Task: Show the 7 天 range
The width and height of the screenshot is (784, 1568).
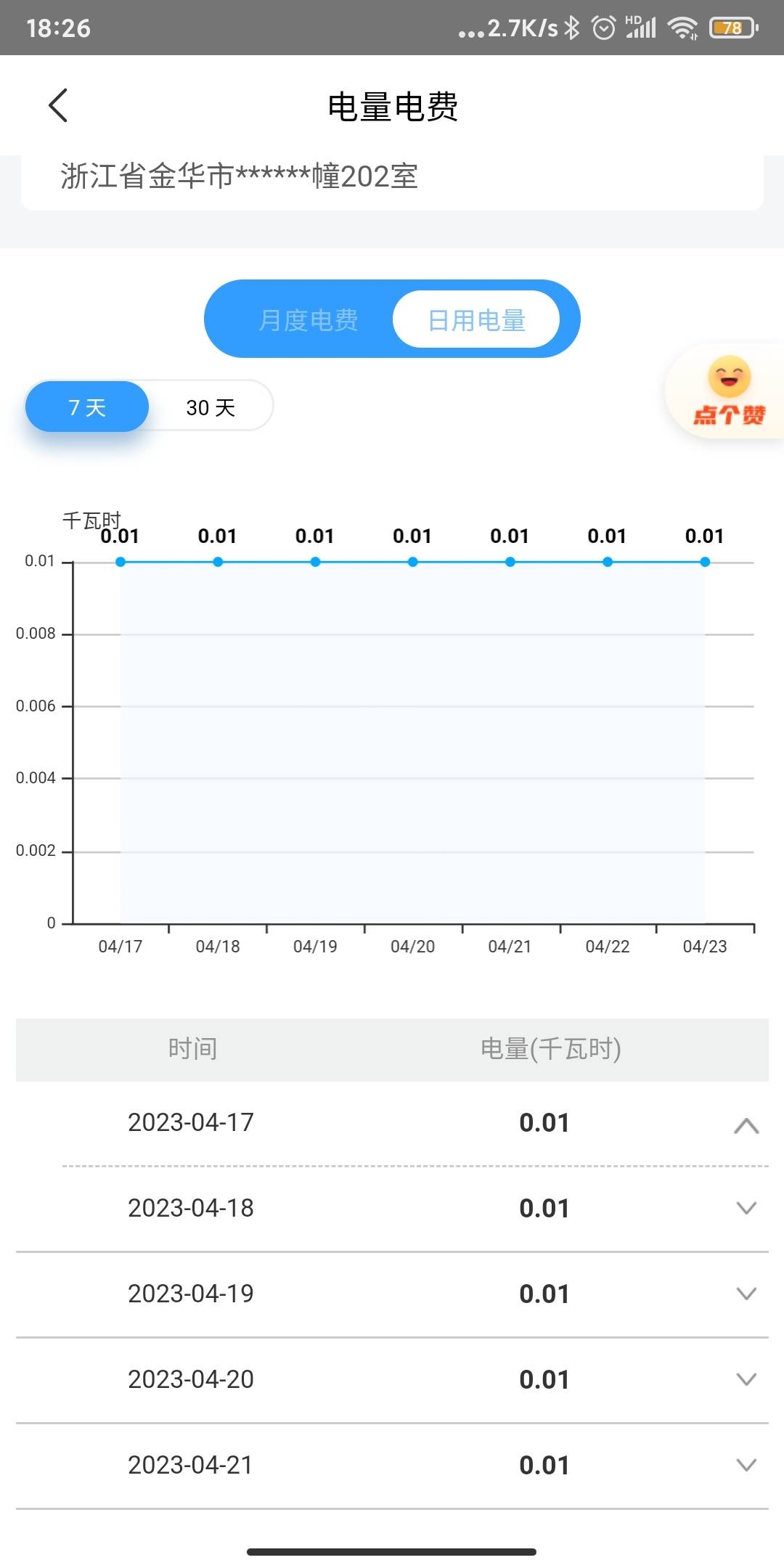Action: 87,407
